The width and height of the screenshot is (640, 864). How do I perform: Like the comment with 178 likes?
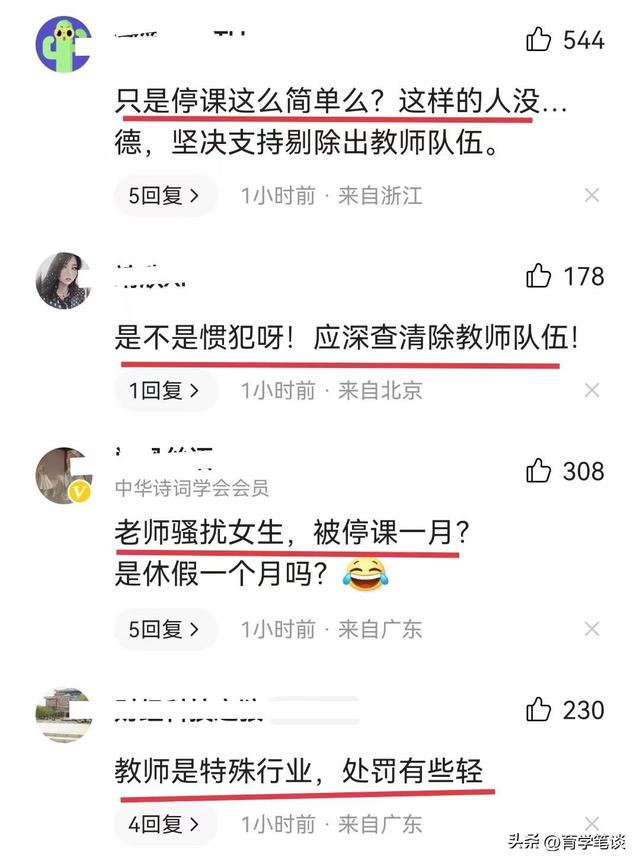pos(539,276)
